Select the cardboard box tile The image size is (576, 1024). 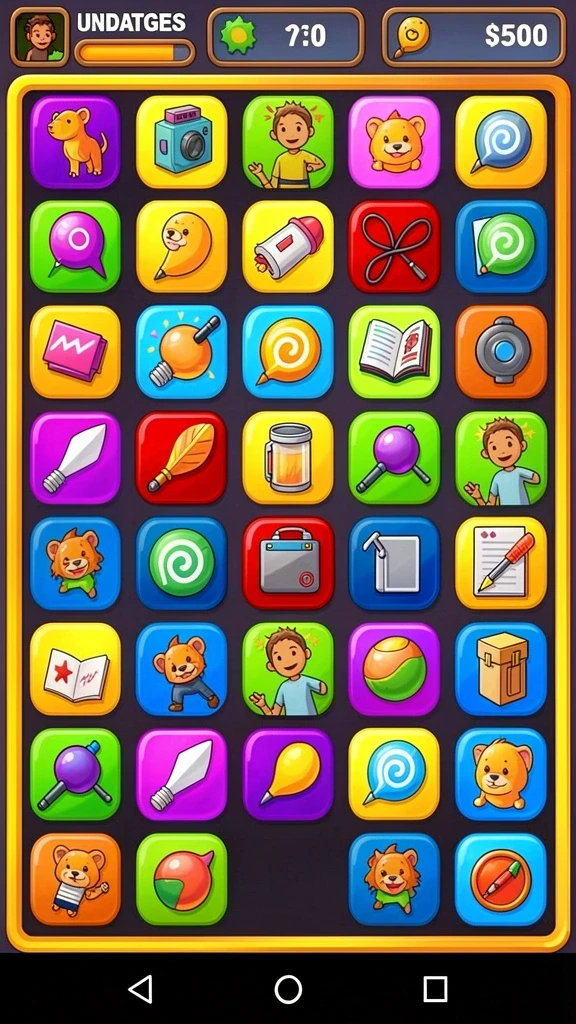pos(501,669)
